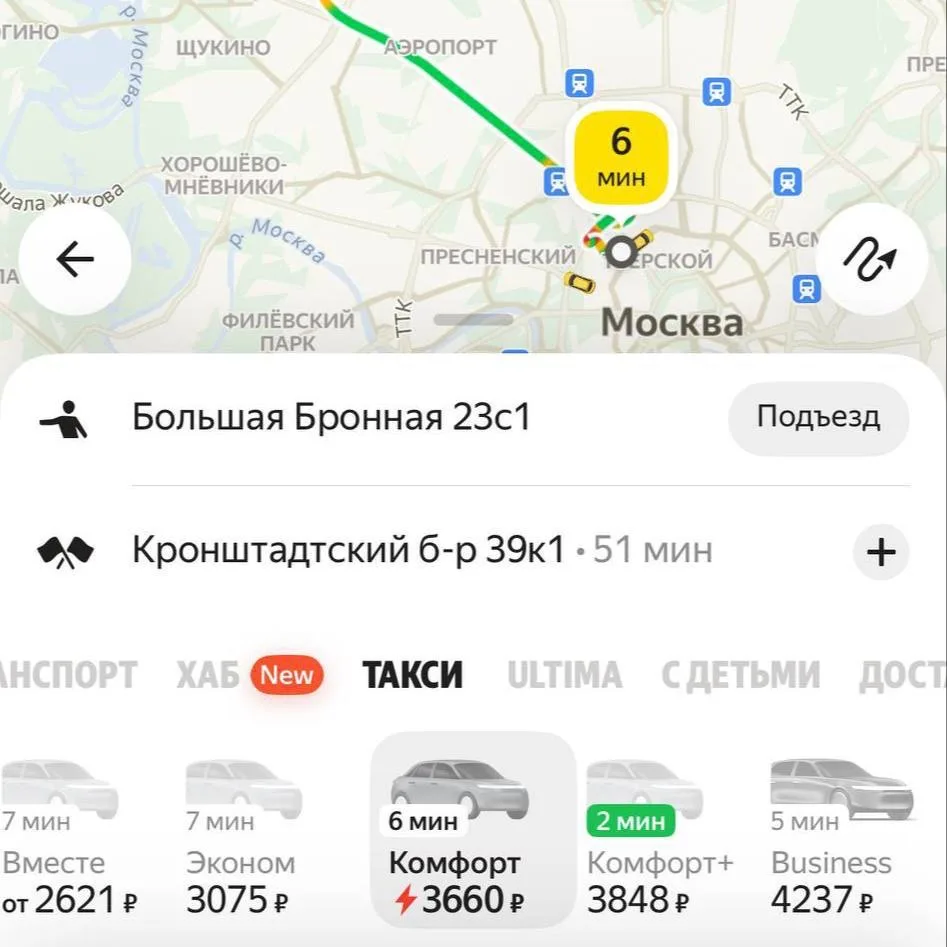Add a stop with the plus button
This screenshot has height=947, width=947.
[880, 552]
